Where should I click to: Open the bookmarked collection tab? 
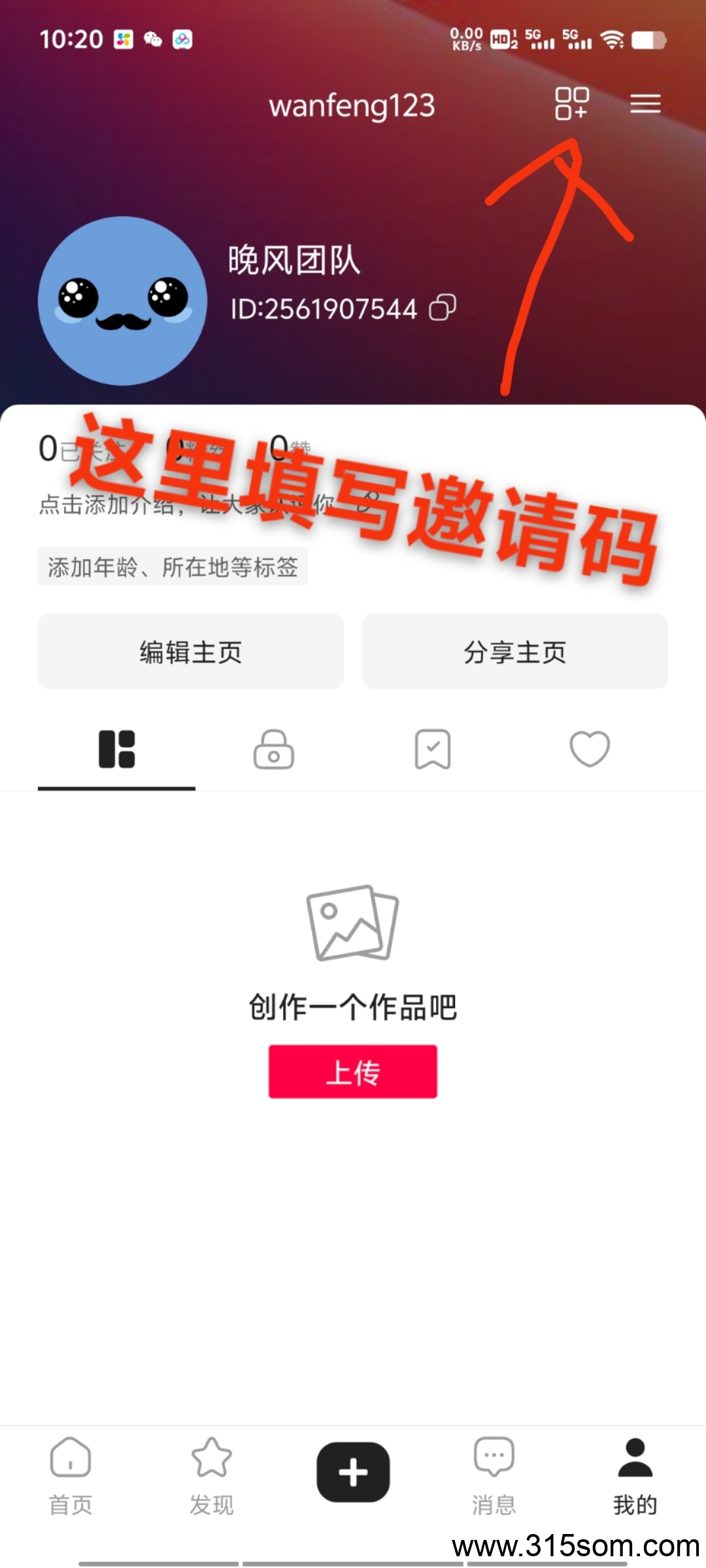(x=432, y=749)
